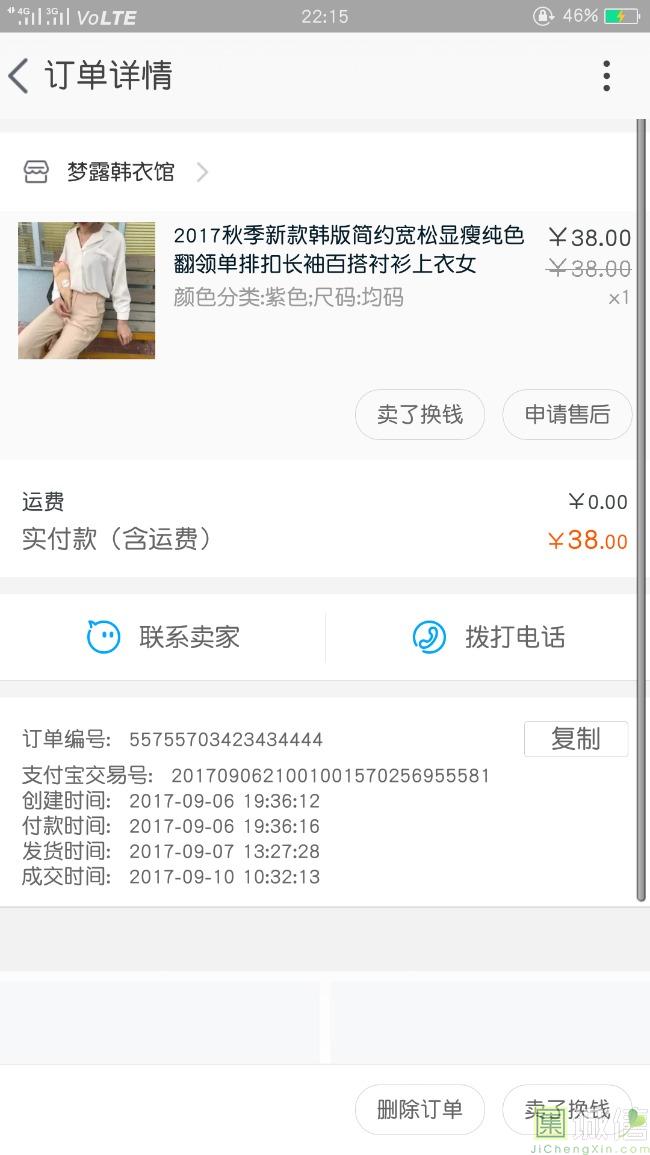View the 韩版 shirt product details
The image size is (650, 1155).
[x=348, y=250]
